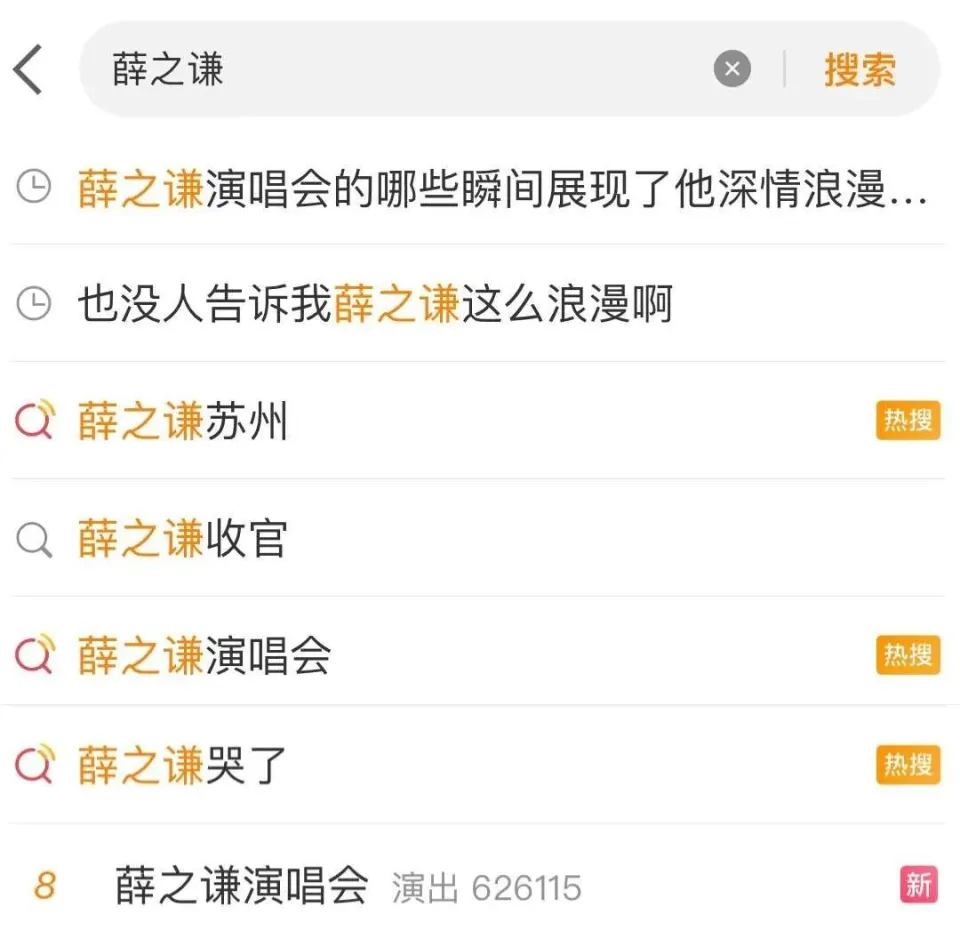The height and width of the screenshot is (939, 960).
Task: Open hot search suggestion 薛之谦哭了
Action: (183, 766)
